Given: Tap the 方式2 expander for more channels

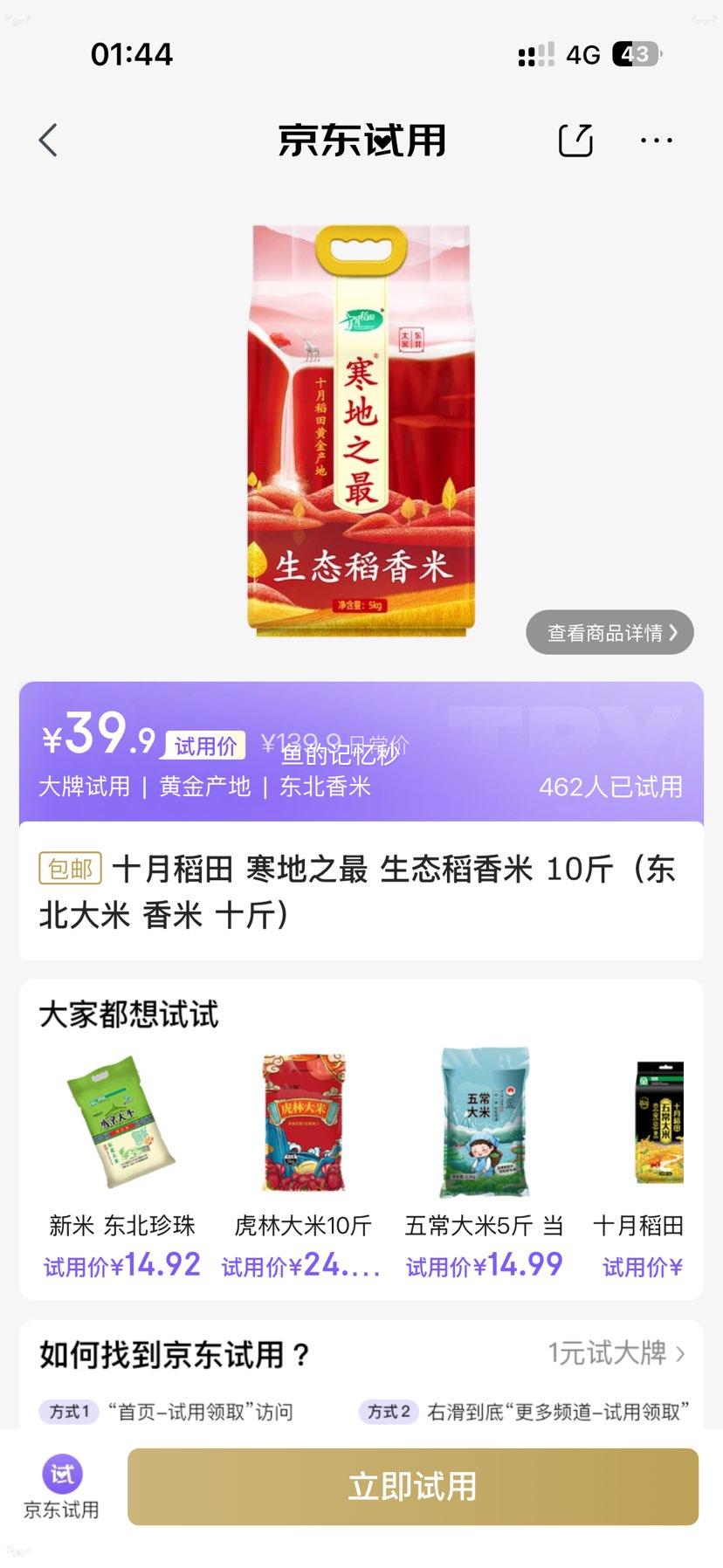Looking at the screenshot, I should pyautogui.click(x=389, y=1410).
